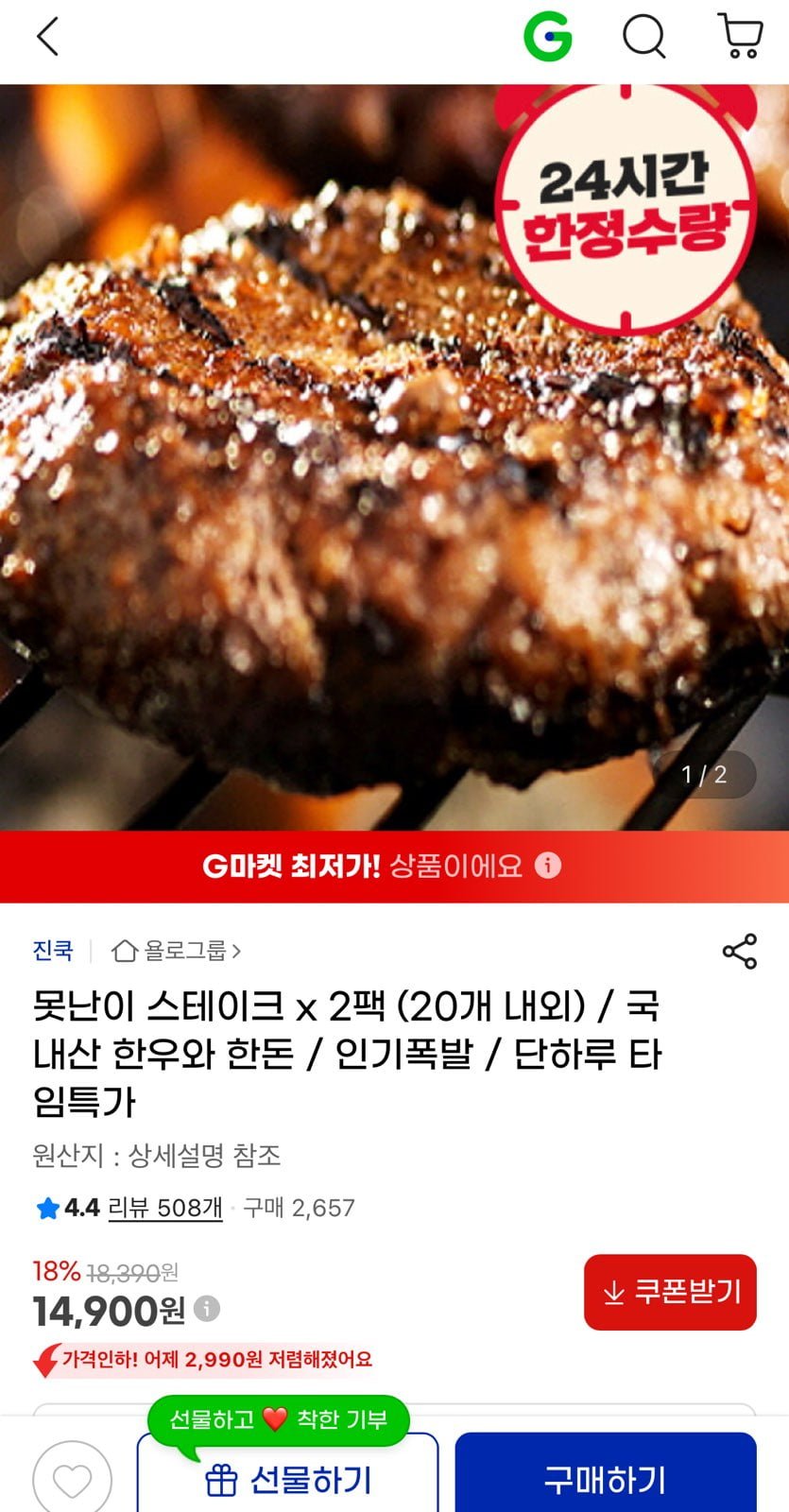789x1512 pixels.
Task: Buy now with 구매하기
Action: [605, 1477]
